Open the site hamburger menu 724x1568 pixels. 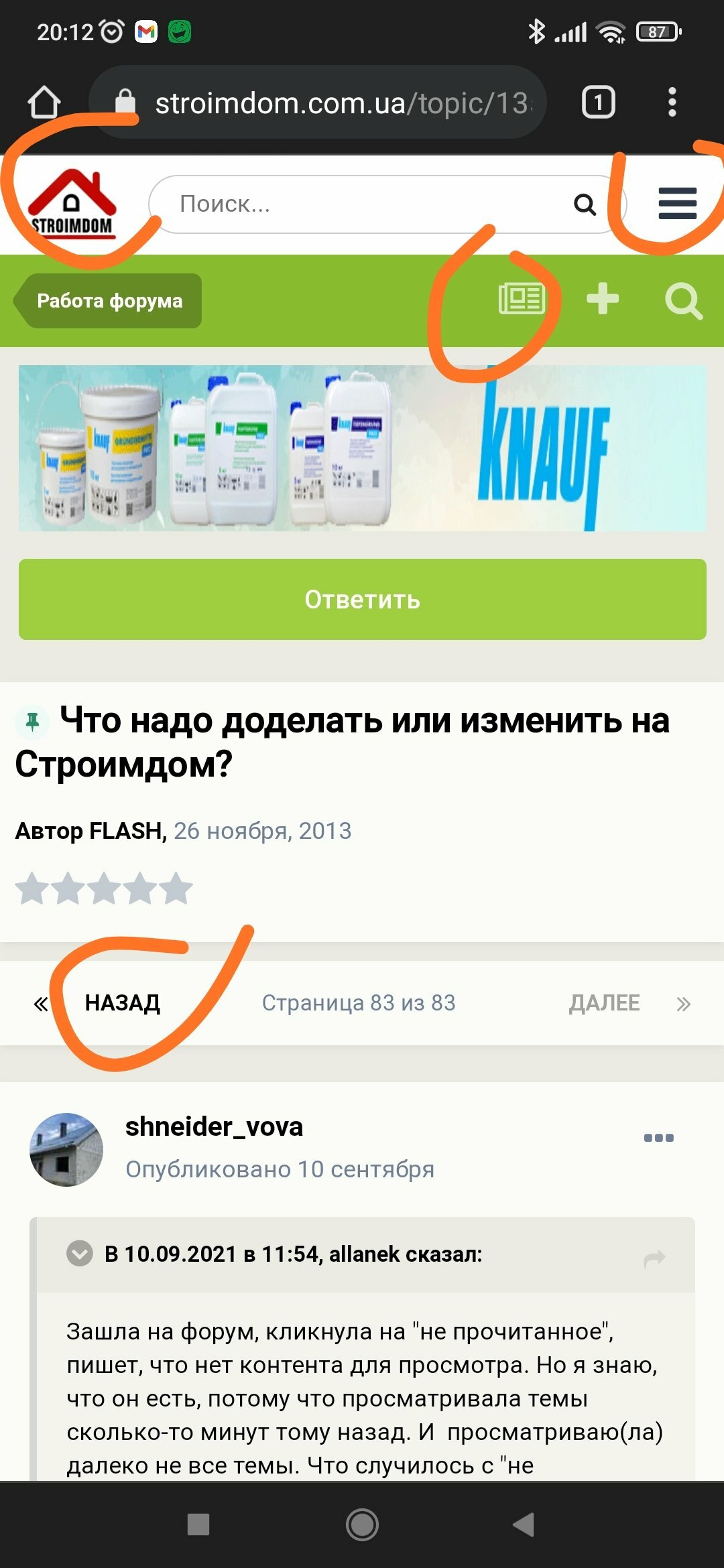point(678,204)
